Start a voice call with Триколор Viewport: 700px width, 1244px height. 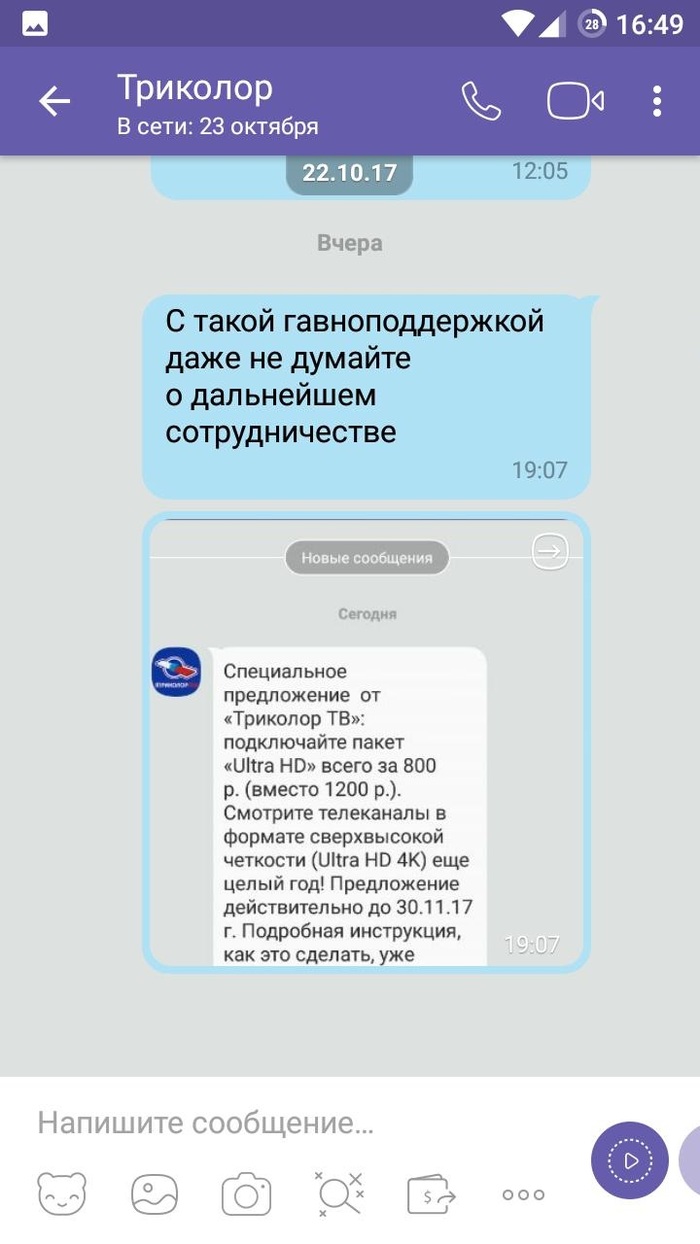(480, 101)
